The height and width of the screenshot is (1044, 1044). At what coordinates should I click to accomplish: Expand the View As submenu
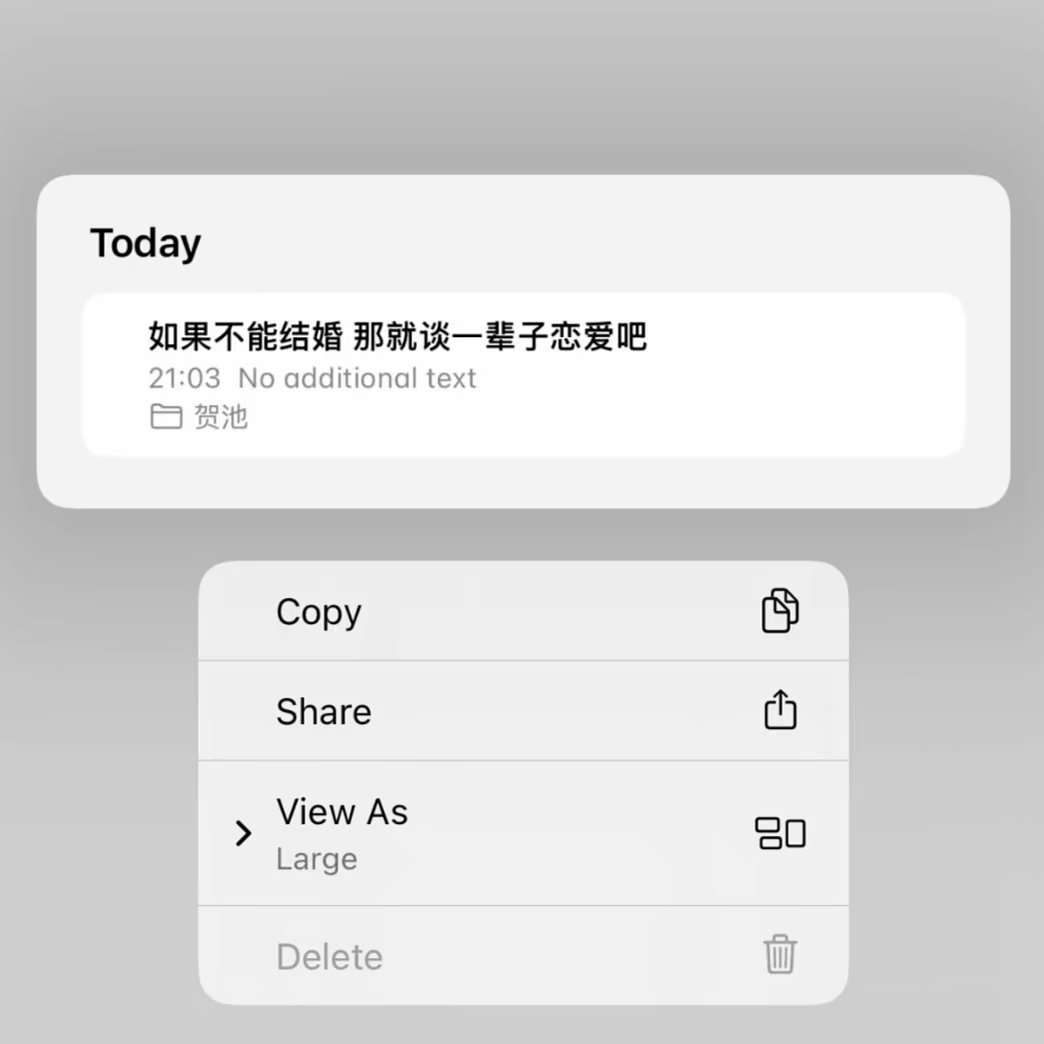coord(522,833)
